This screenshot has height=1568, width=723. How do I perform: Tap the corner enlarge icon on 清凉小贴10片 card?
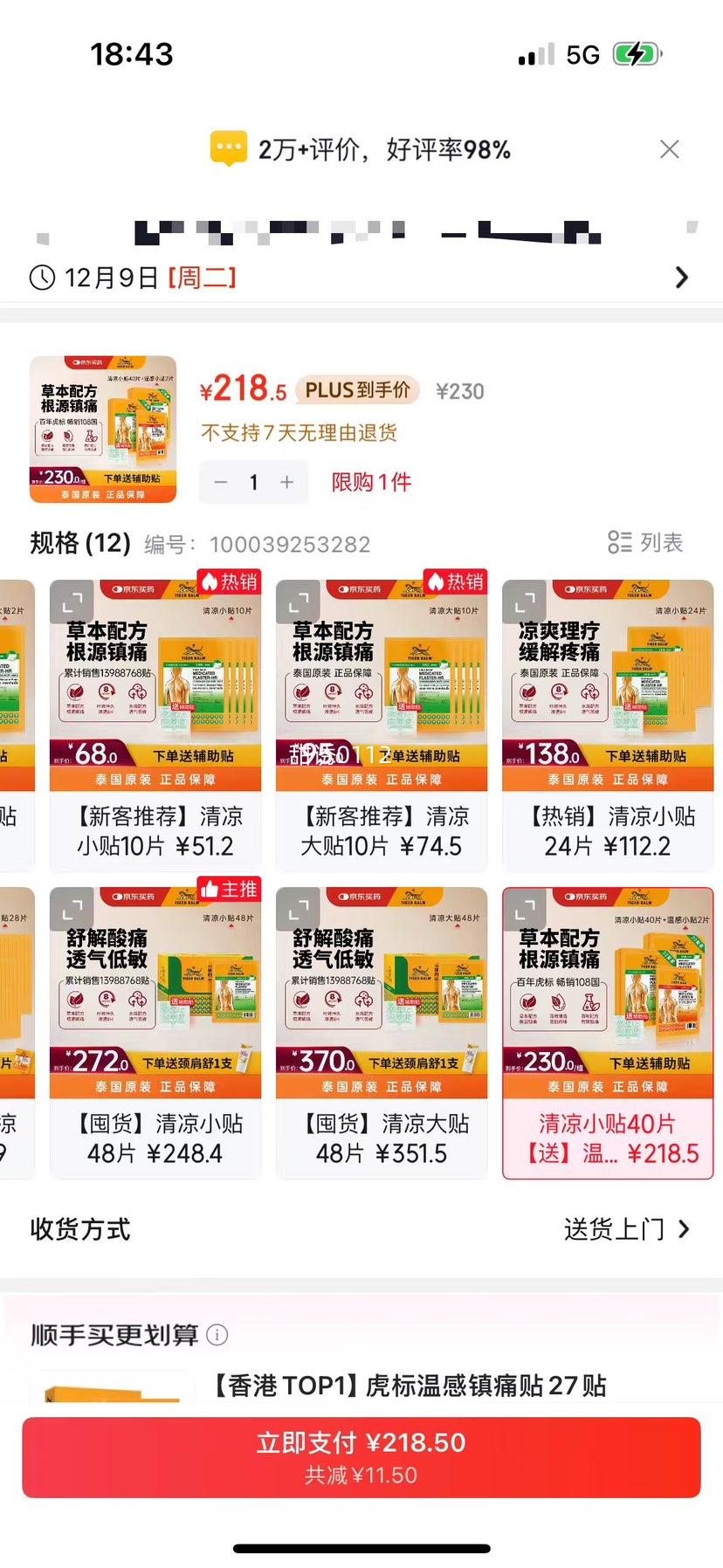72,602
